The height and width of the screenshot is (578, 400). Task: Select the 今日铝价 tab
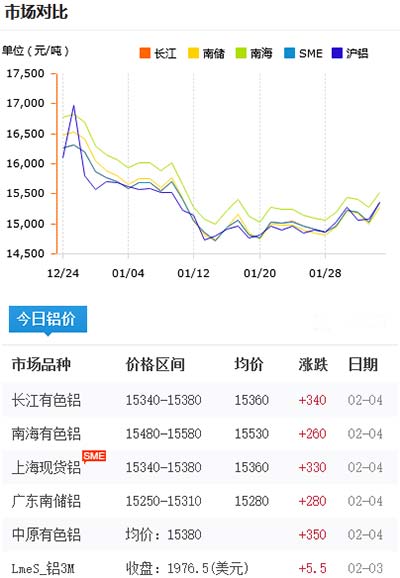[x=48, y=319]
